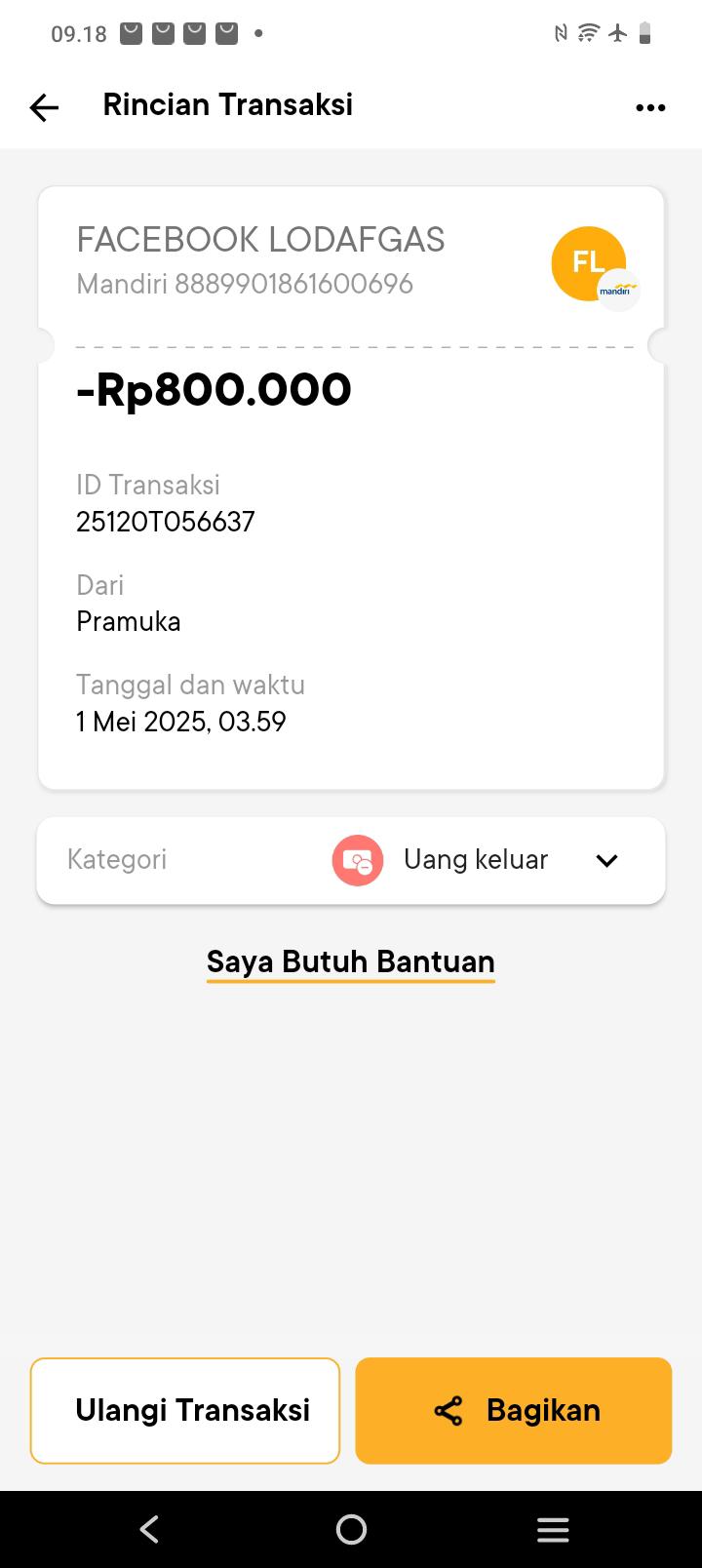Expand the Kategori dropdown

pos(606,860)
